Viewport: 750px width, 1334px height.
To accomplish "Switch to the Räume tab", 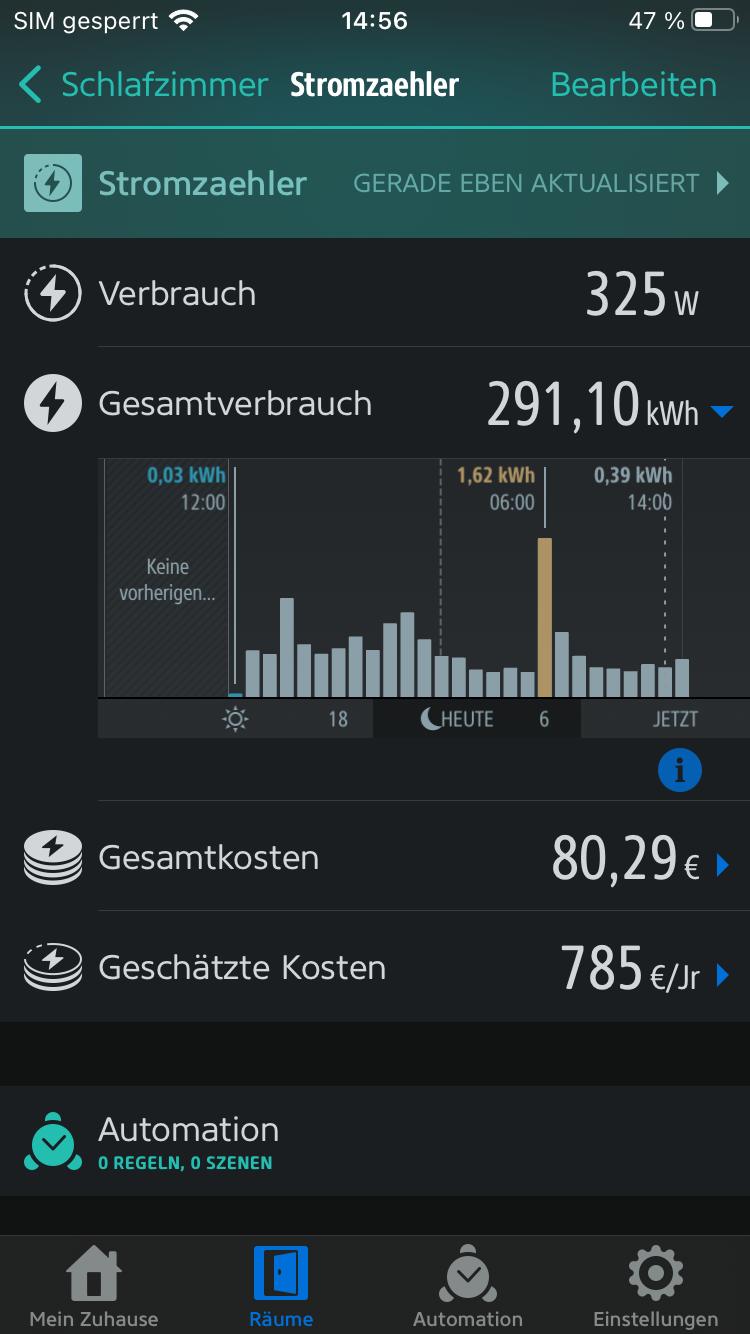I will 281,1286.
